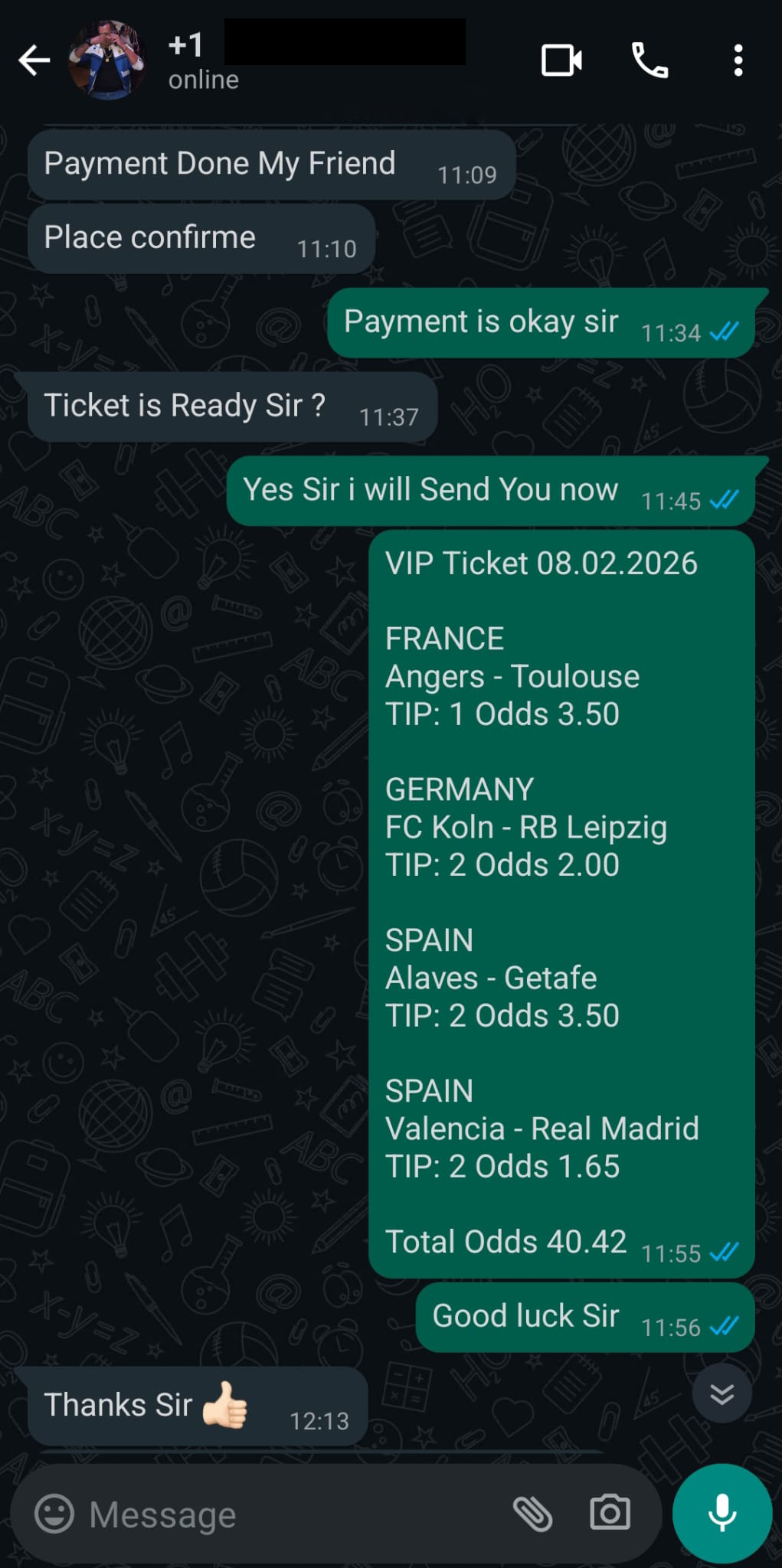Open the three-dot overflow menu
Screen dimensions: 782x1568
[x=738, y=60]
